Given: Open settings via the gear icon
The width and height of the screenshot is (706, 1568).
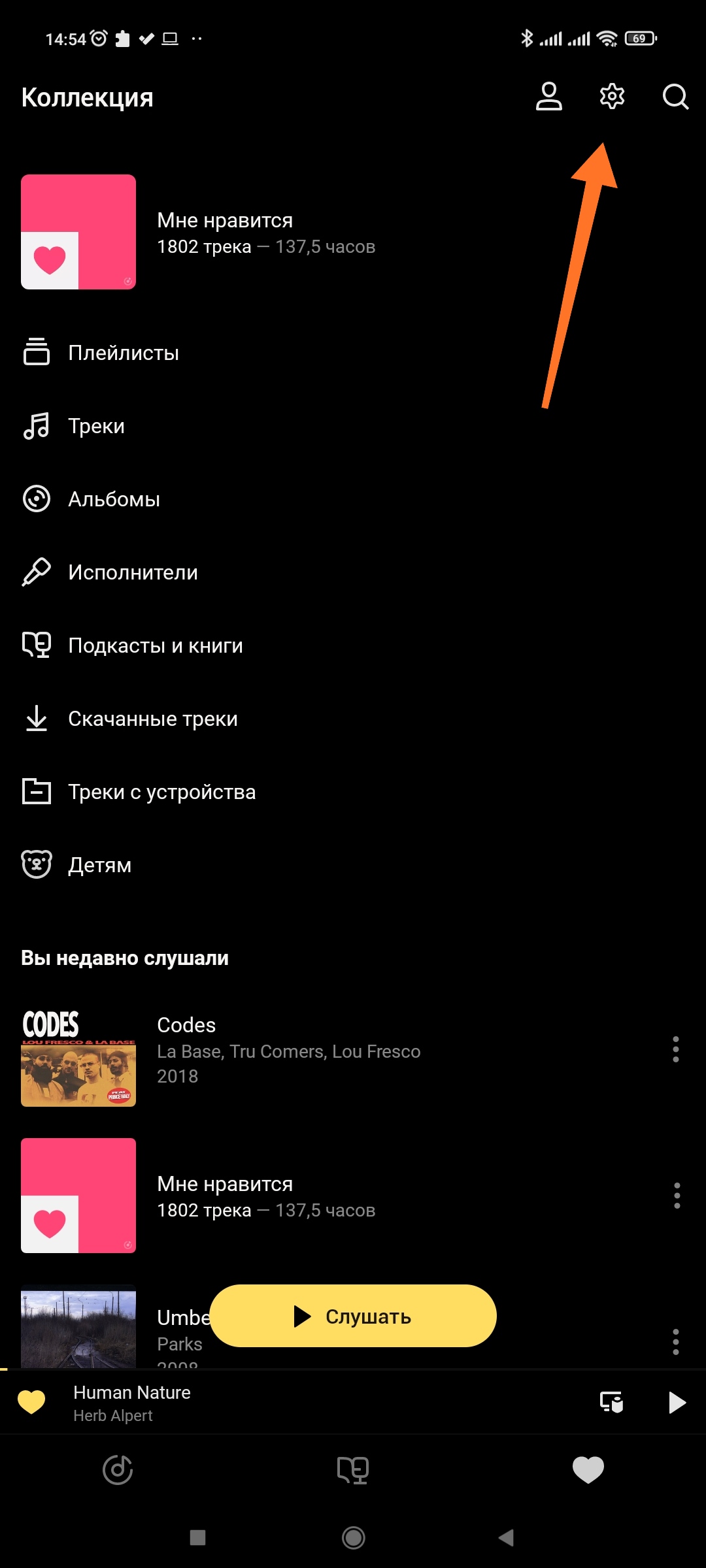Looking at the screenshot, I should (612, 97).
